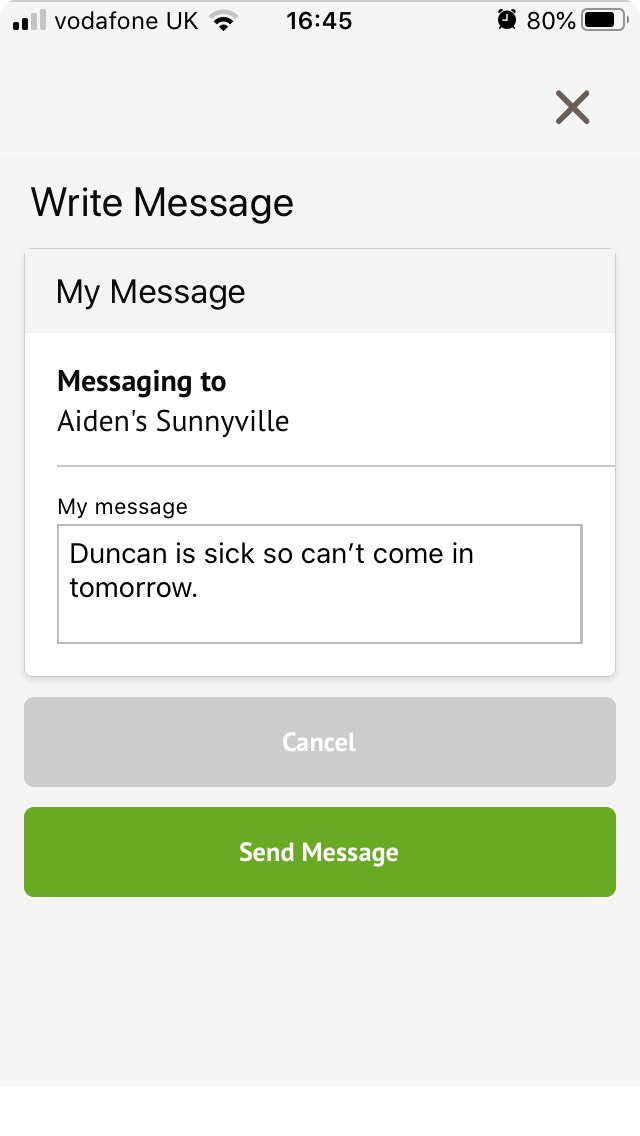Viewport: 640px width, 1136px height.
Task: Edit the My message text box
Action: coord(319,583)
